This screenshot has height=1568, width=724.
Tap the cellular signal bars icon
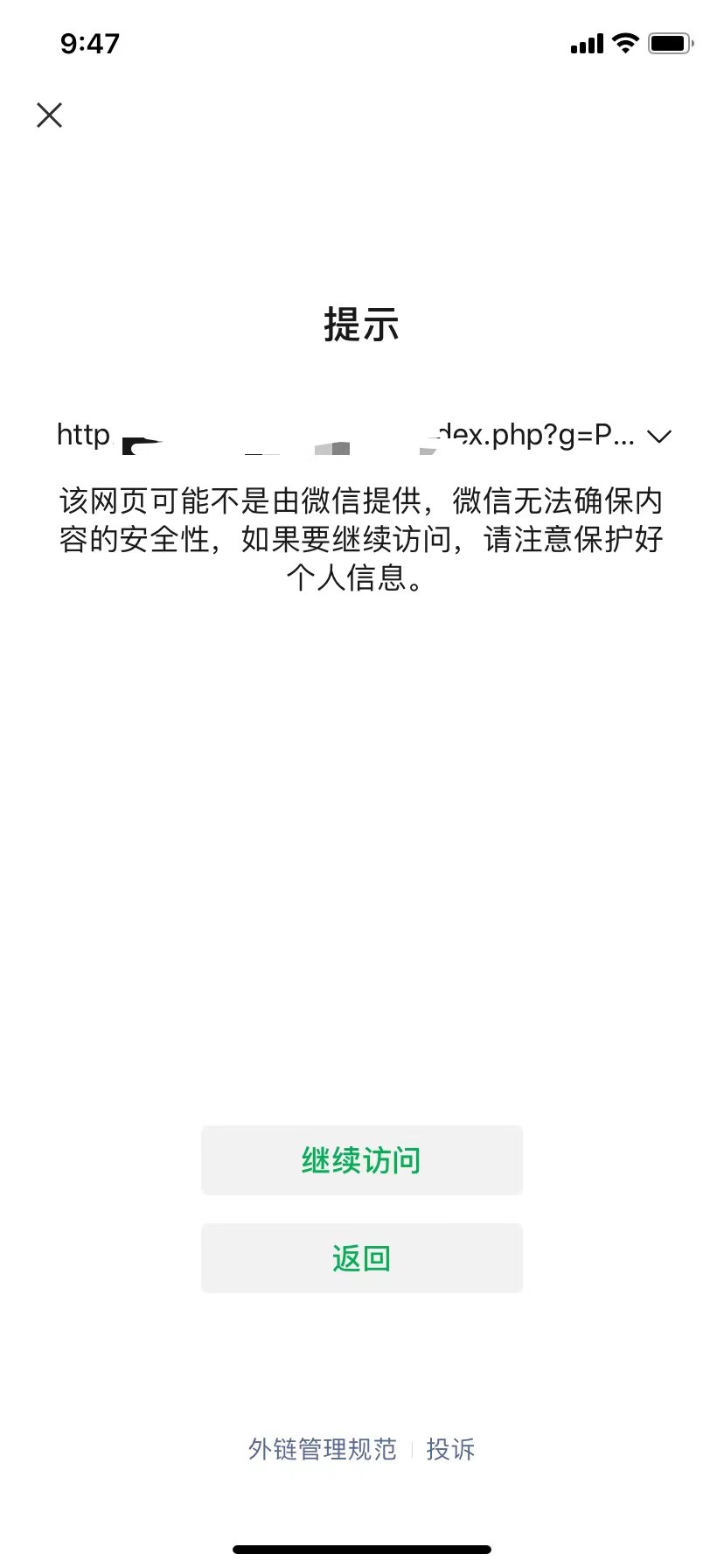(x=584, y=42)
